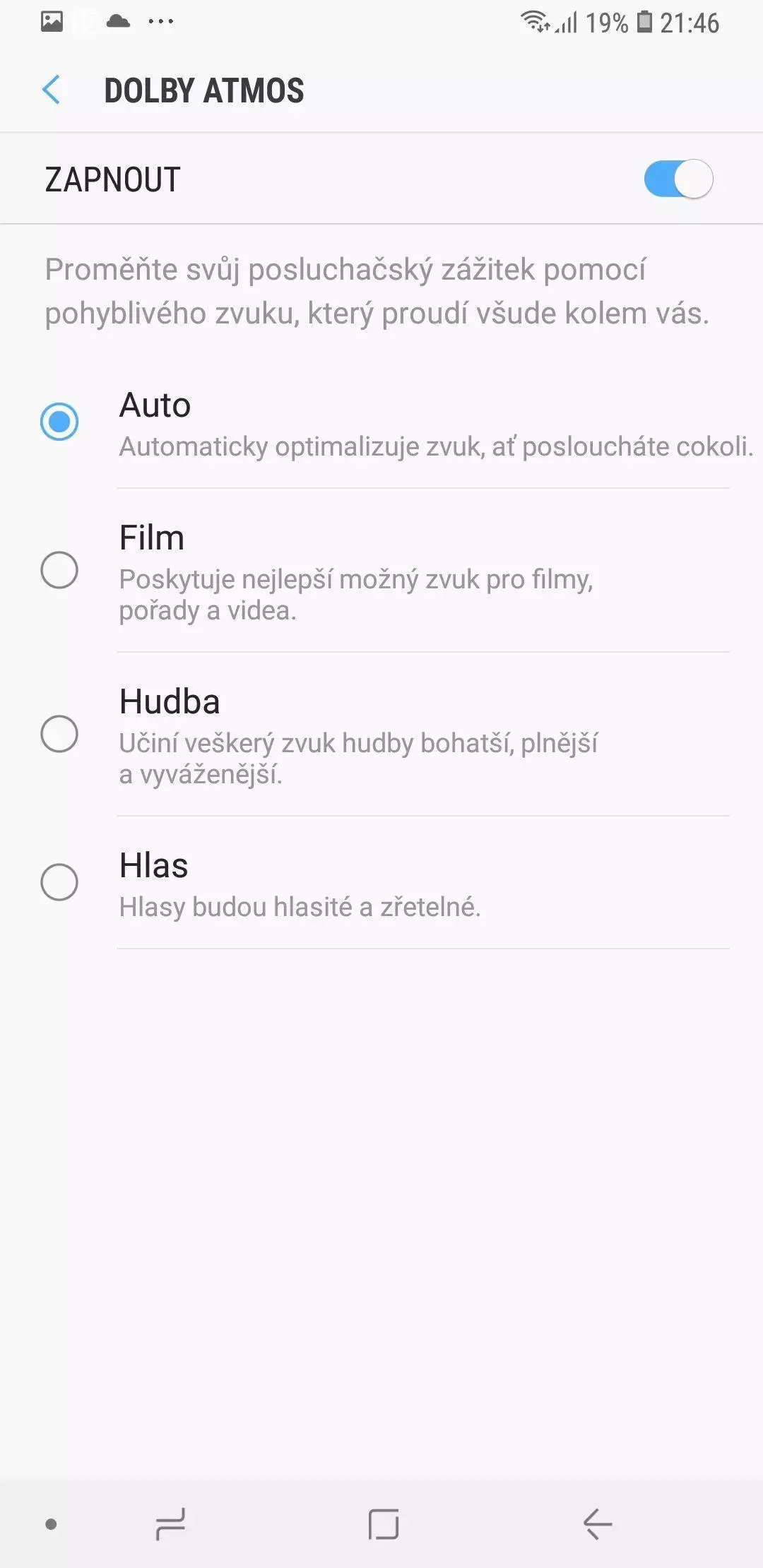The width and height of the screenshot is (763, 1568).
Task: Choose the Film sound mode
Action: pos(381,571)
